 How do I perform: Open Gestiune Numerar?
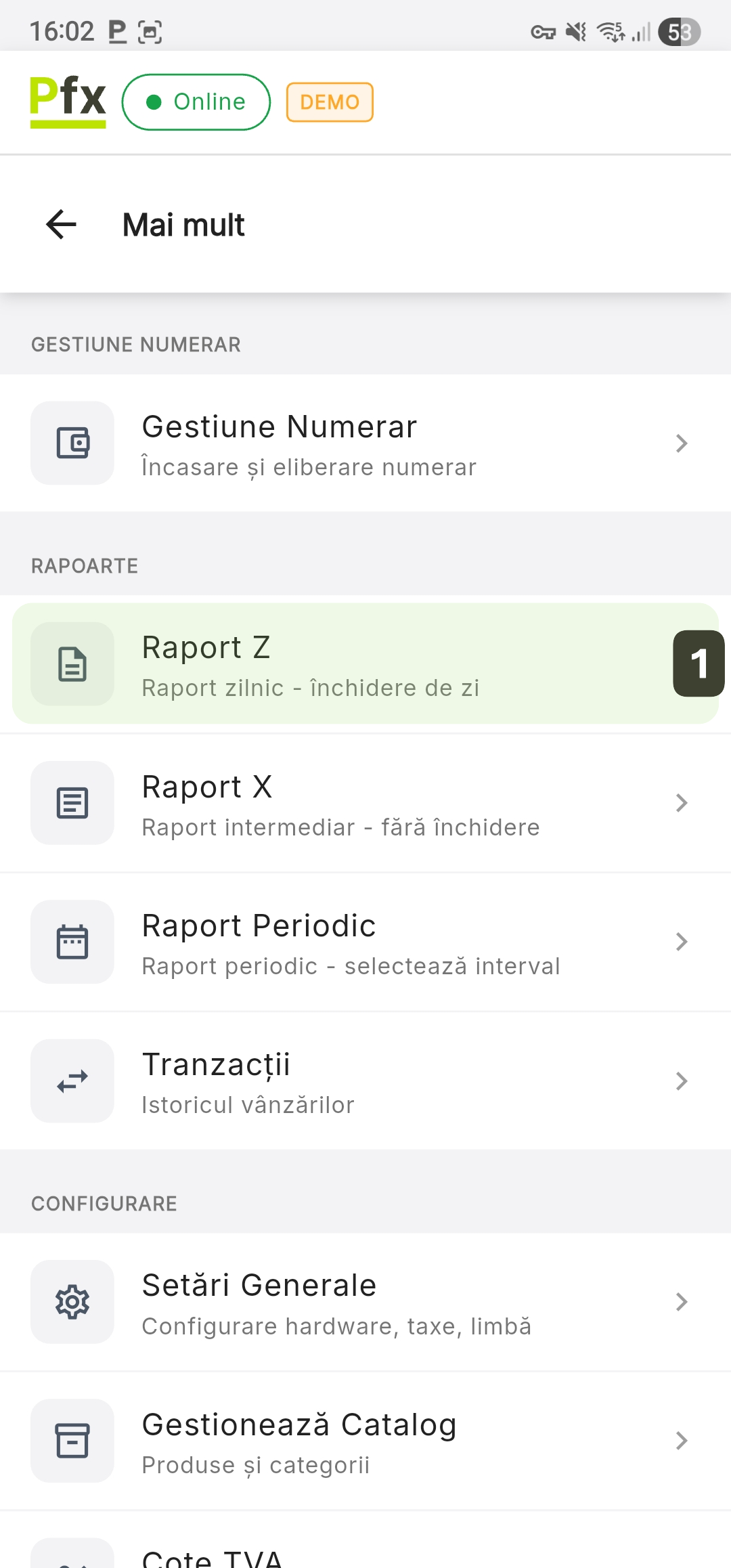tap(365, 443)
